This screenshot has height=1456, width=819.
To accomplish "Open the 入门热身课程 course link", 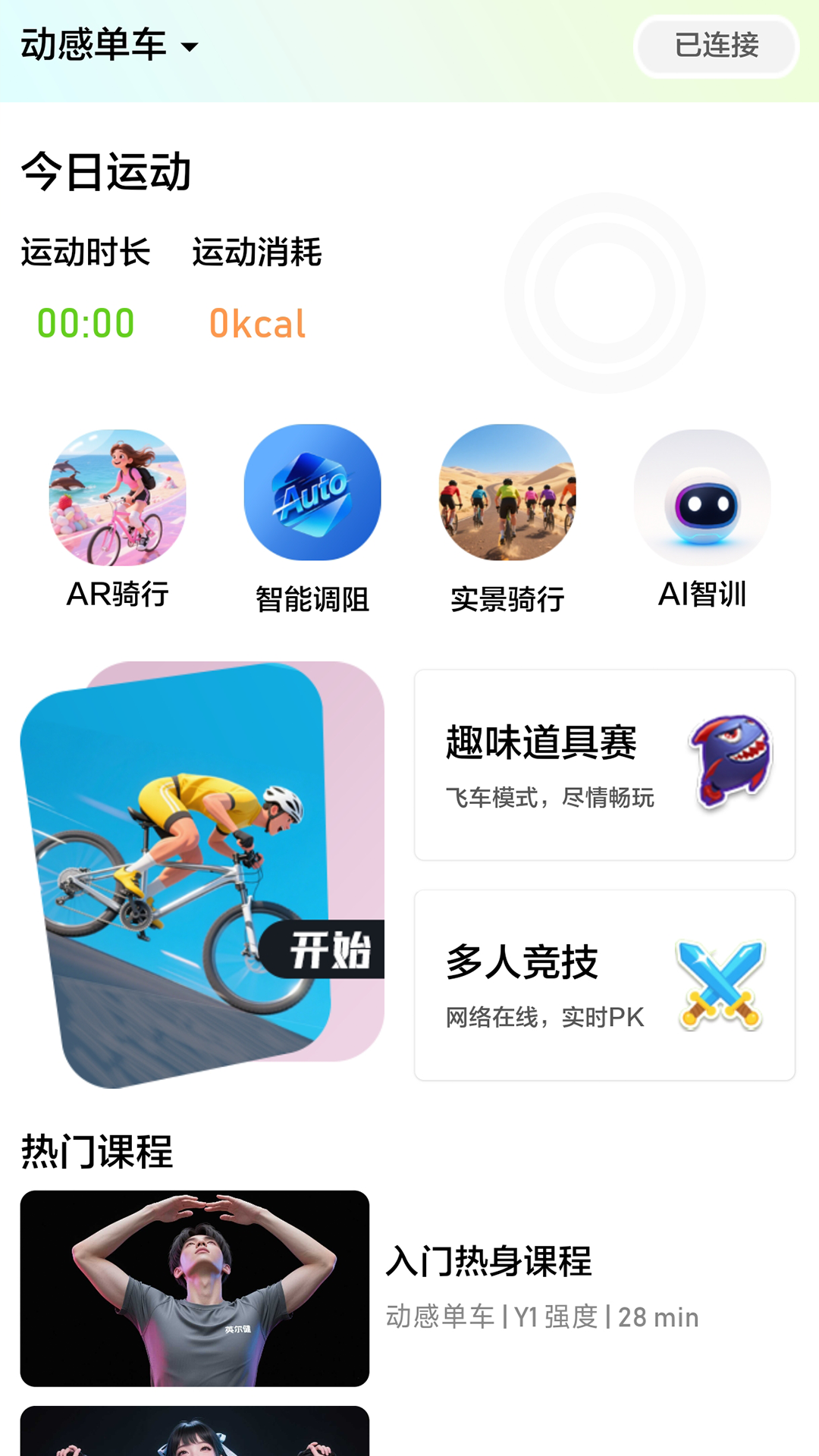I will click(x=493, y=1256).
